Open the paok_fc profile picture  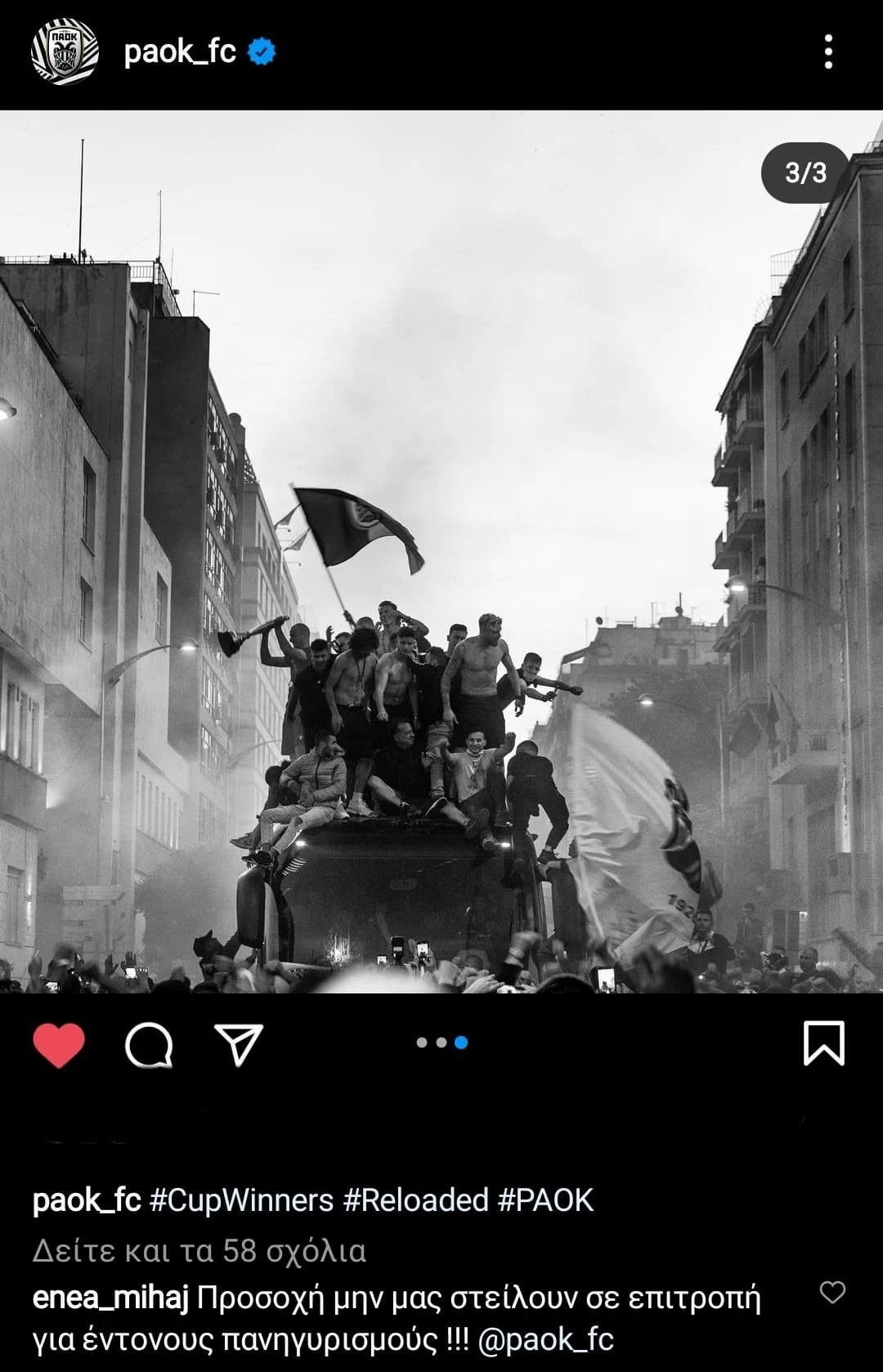(65, 52)
